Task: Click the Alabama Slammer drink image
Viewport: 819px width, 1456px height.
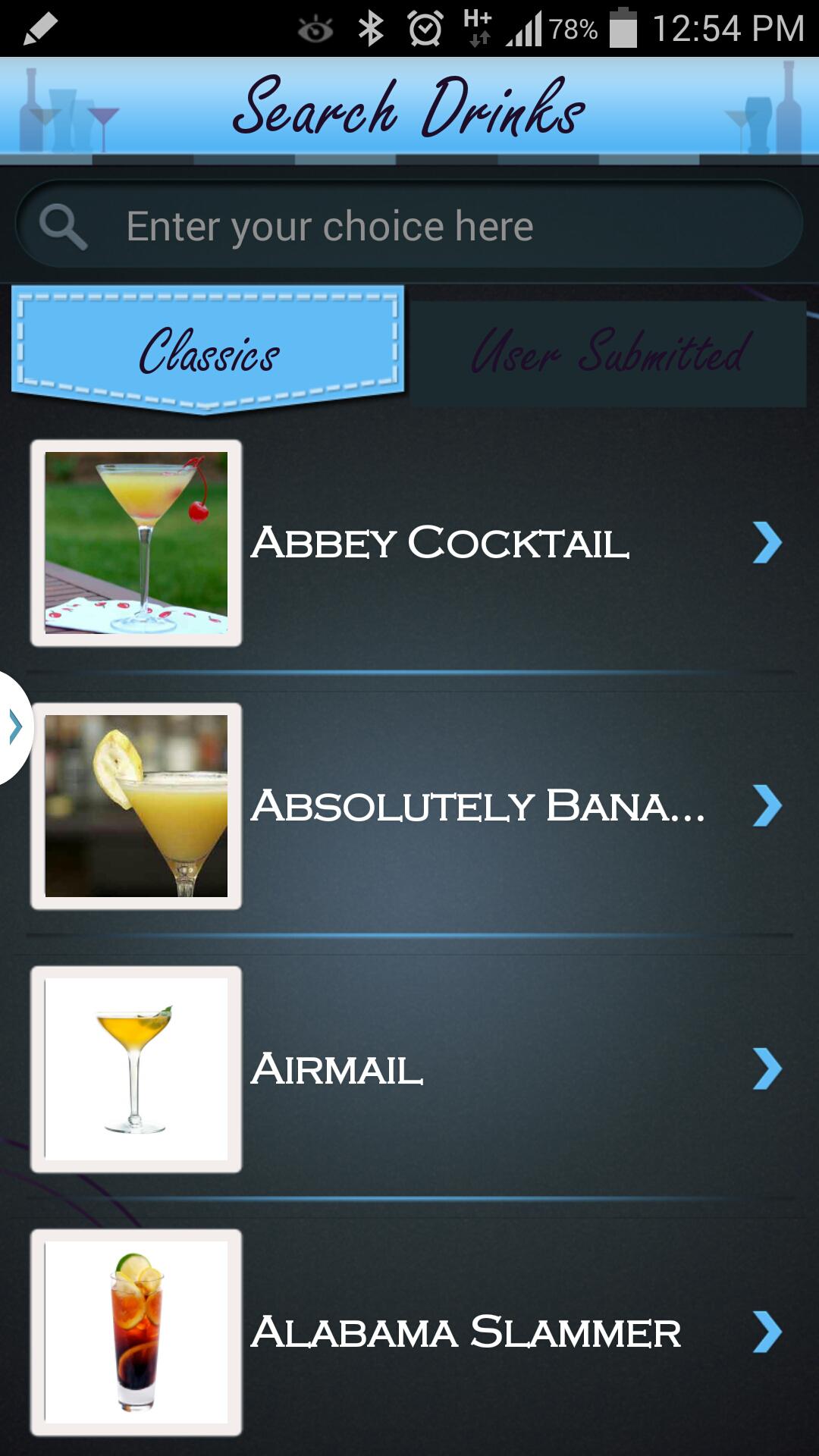Action: coord(136,1331)
